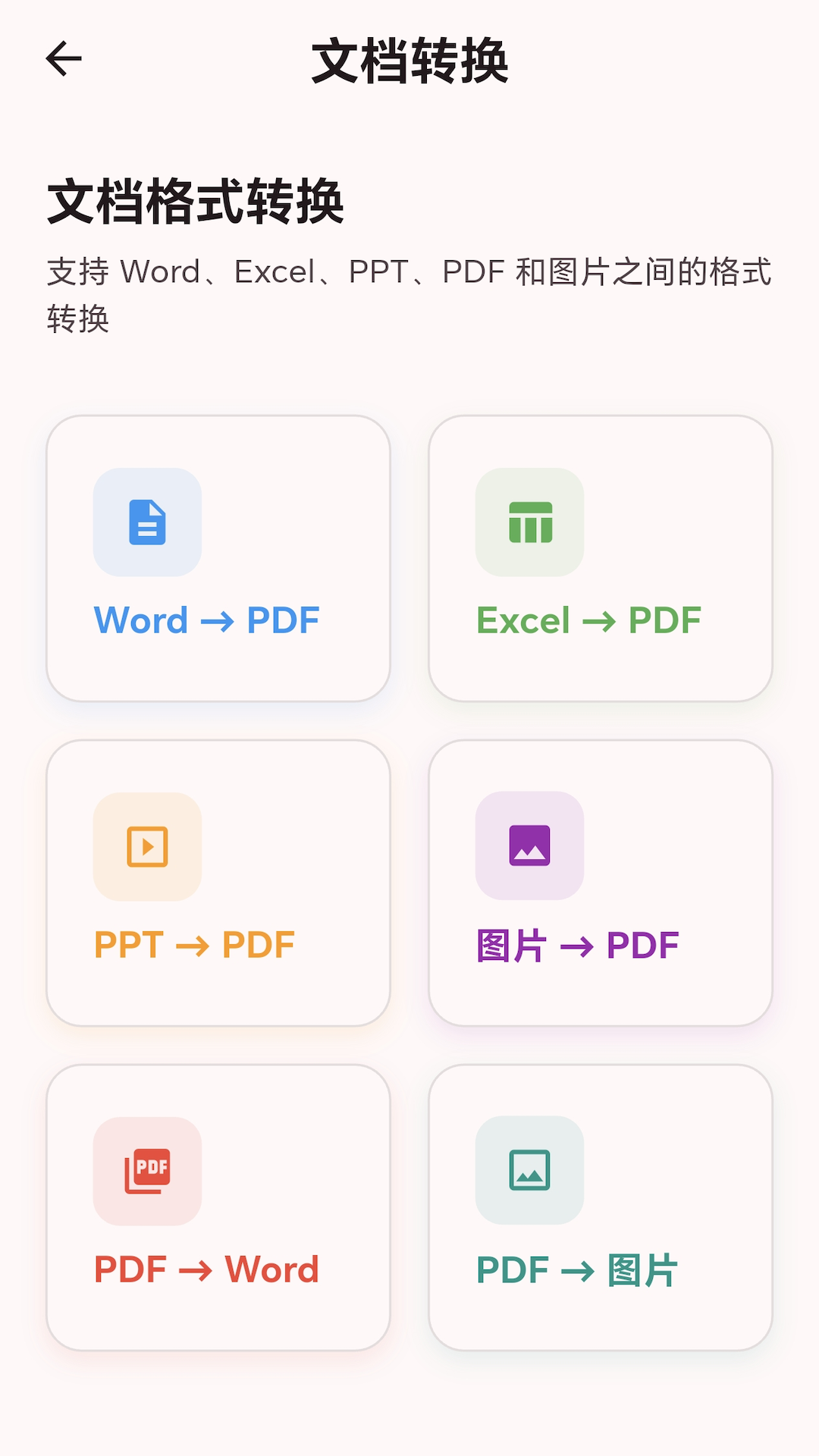The image size is (819, 1456).
Task: Tap the blue document glyph in Word card
Action: click(x=148, y=521)
